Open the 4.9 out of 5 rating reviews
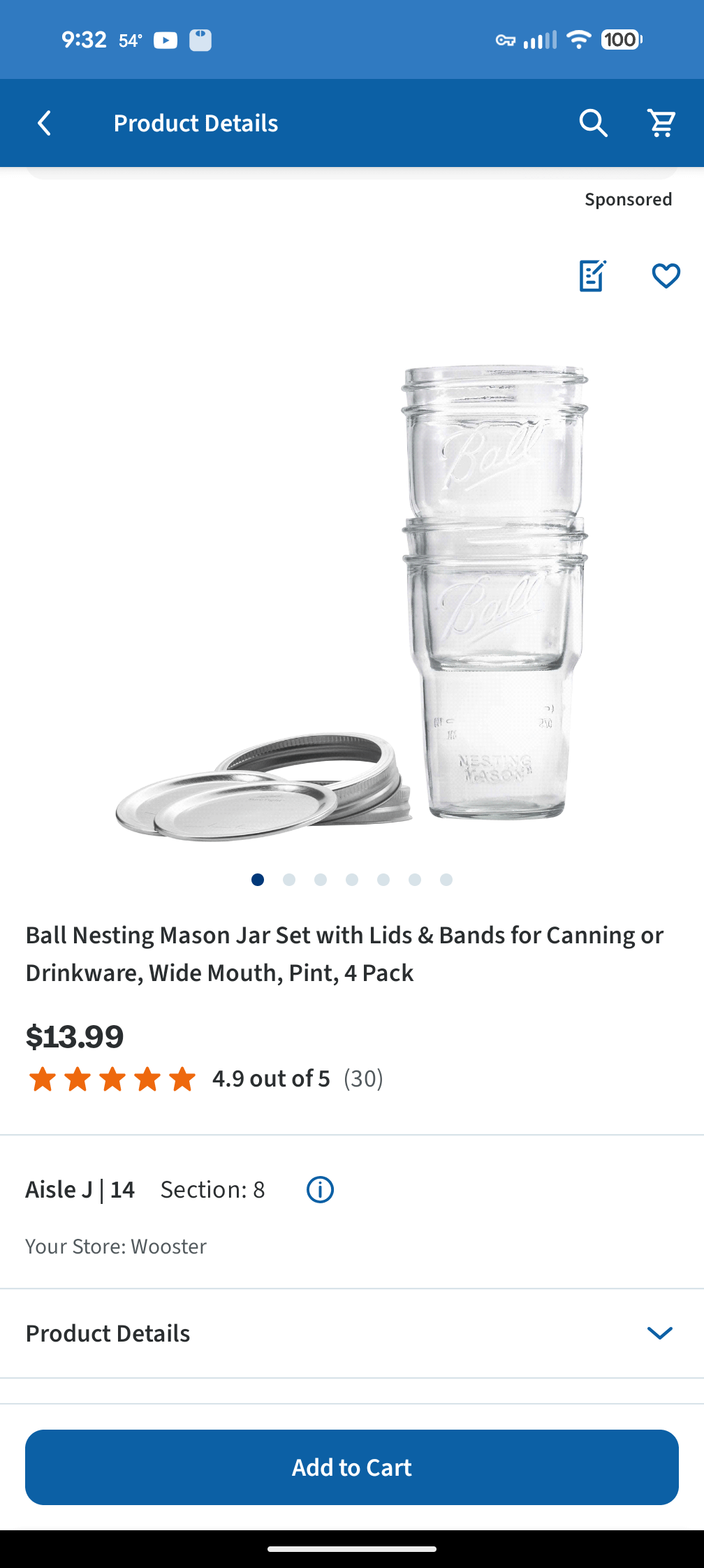This screenshot has width=704, height=1568. [x=271, y=1079]
